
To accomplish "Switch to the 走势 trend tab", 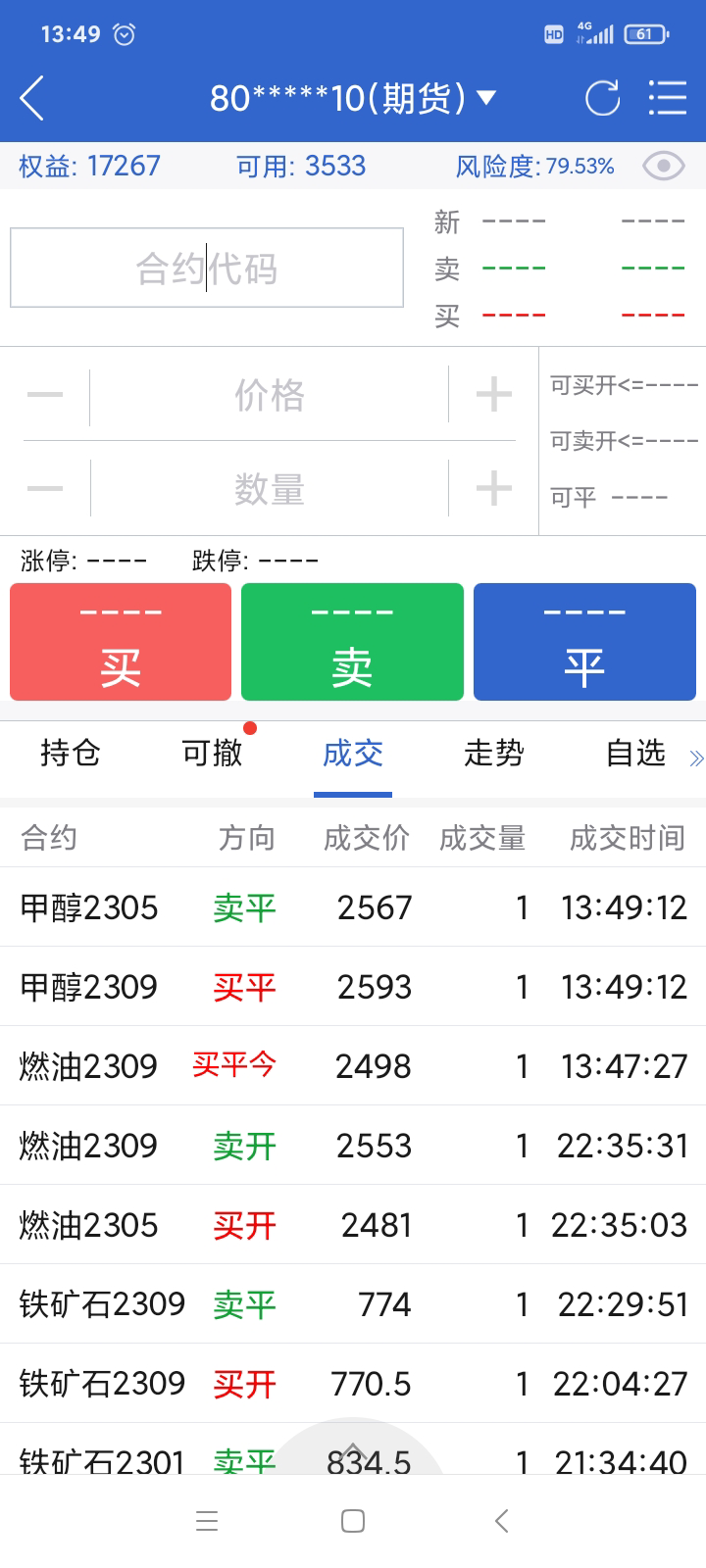I will (494, 754).
